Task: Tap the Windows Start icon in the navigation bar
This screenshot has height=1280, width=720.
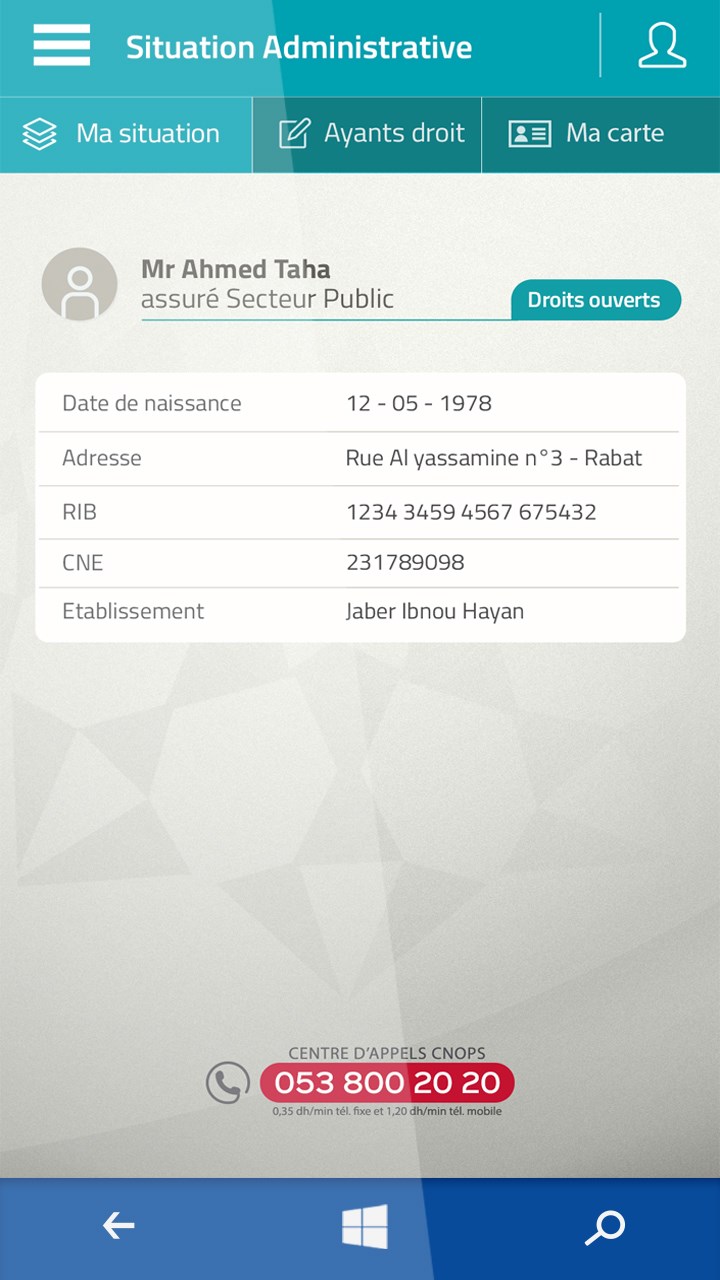Action: pos(366,1225)
